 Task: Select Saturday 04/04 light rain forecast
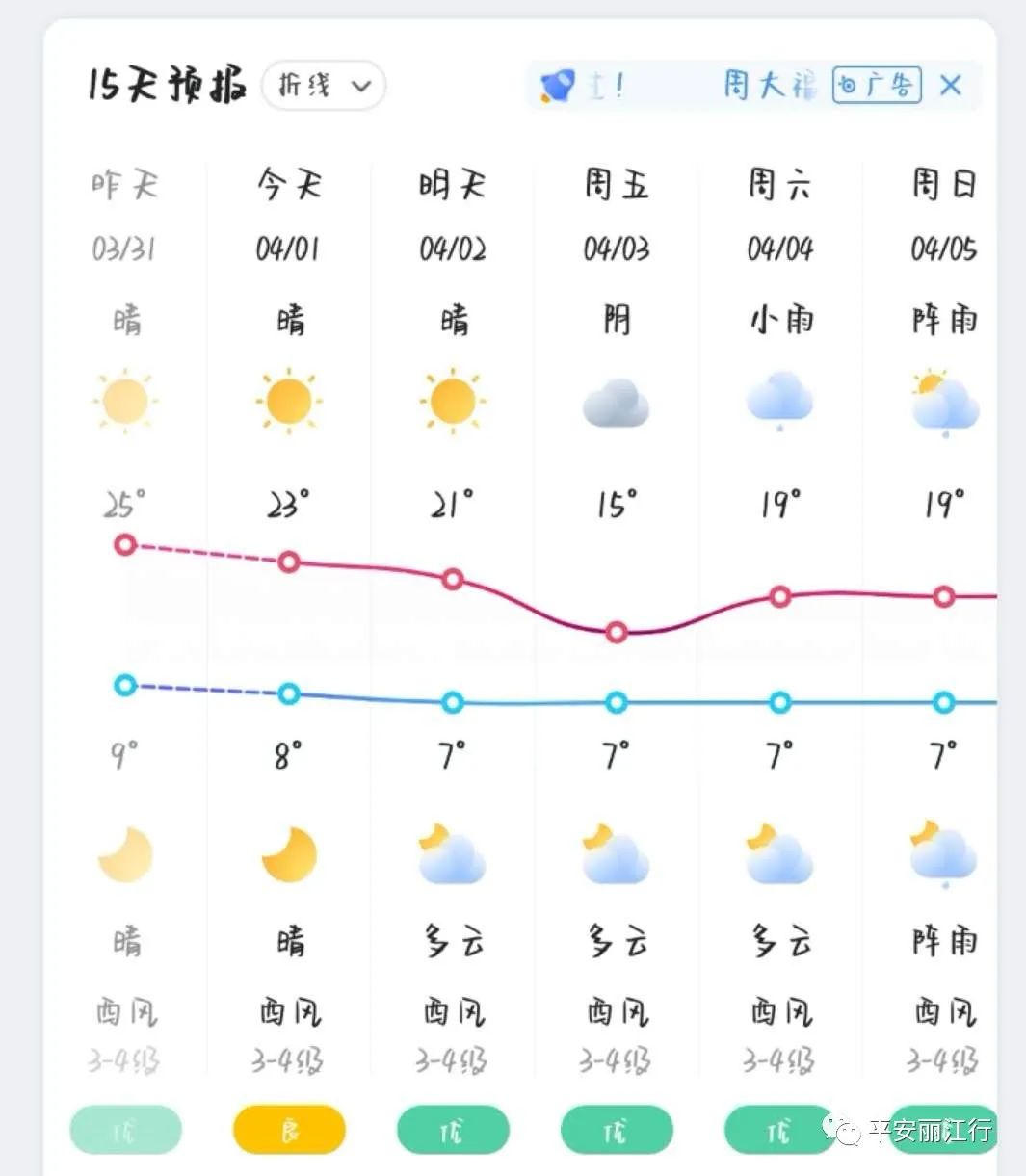[780, 616]
